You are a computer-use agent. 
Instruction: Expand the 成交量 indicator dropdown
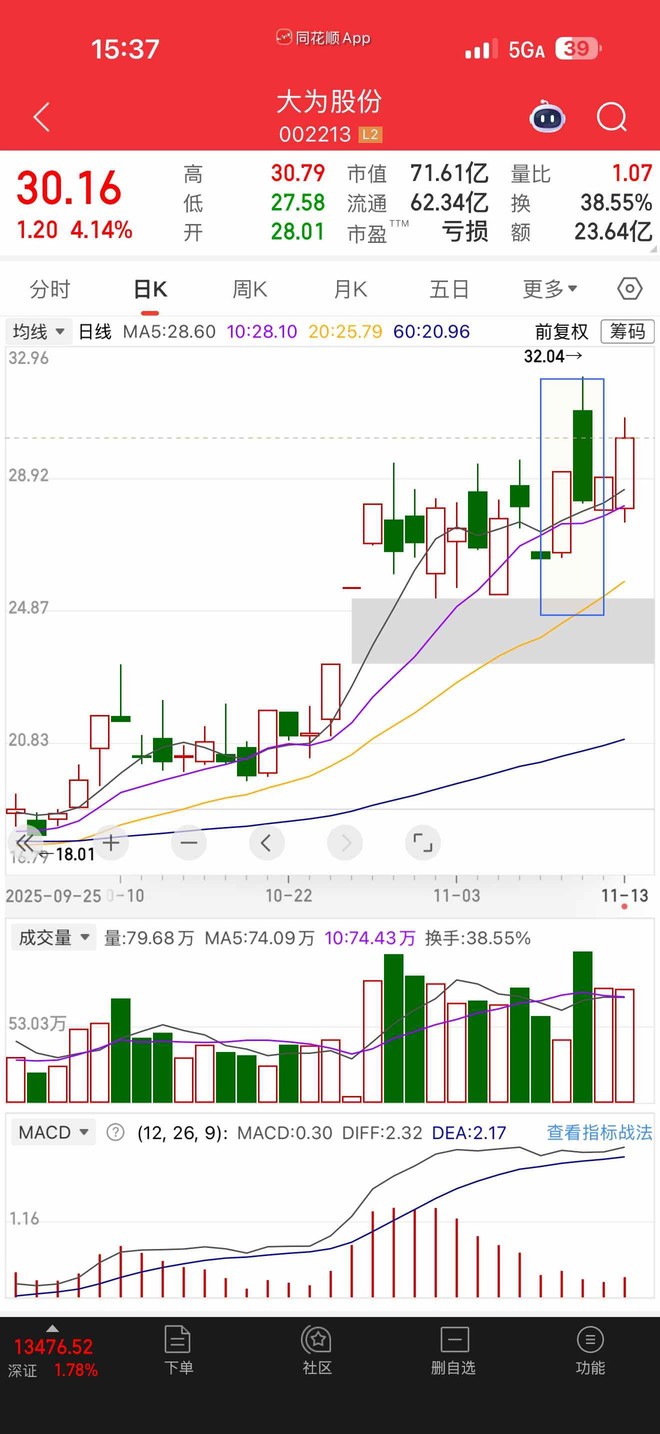53,938
